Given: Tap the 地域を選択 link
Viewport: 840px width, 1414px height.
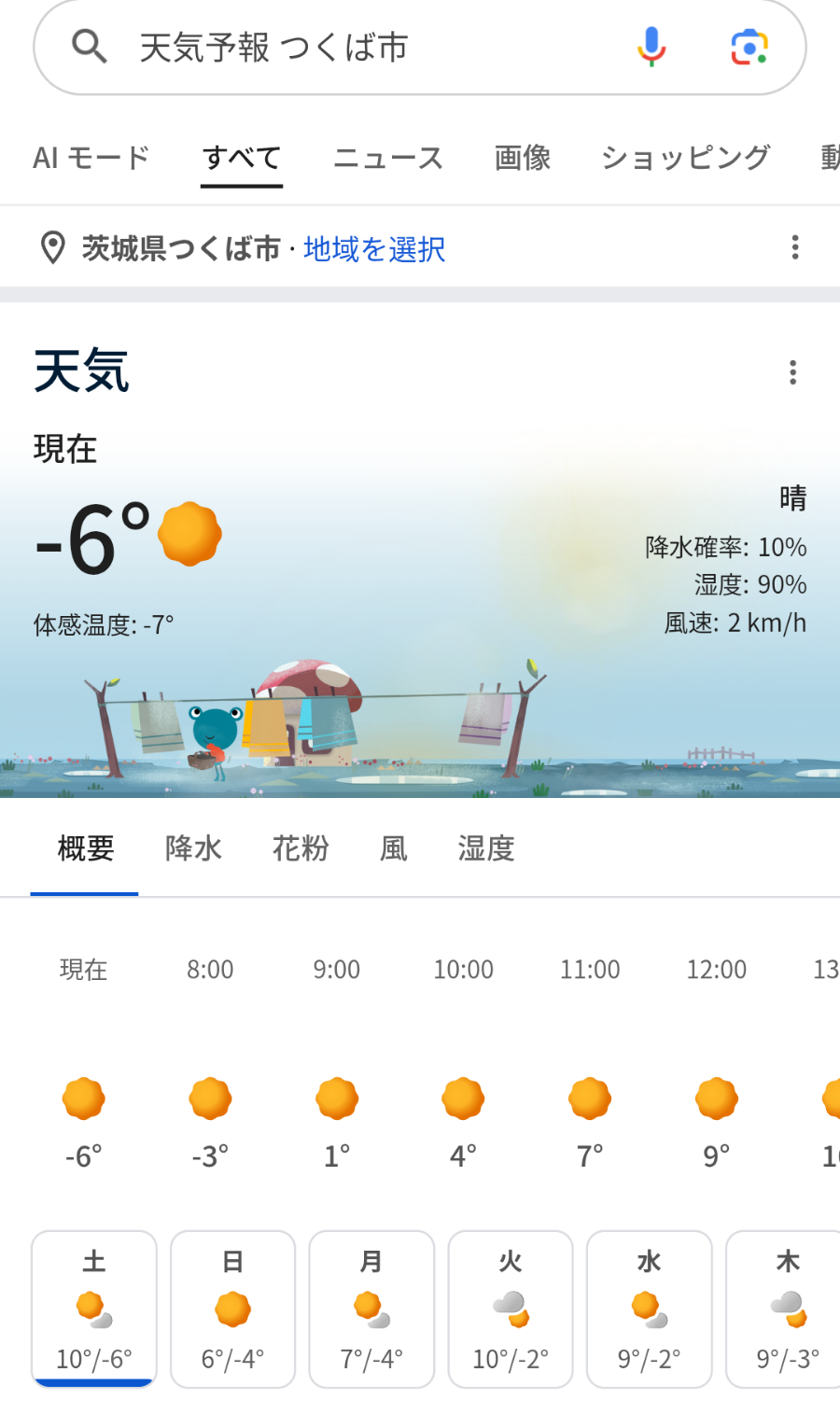Looking at the screenshot, I should click(x=374, y=249).
